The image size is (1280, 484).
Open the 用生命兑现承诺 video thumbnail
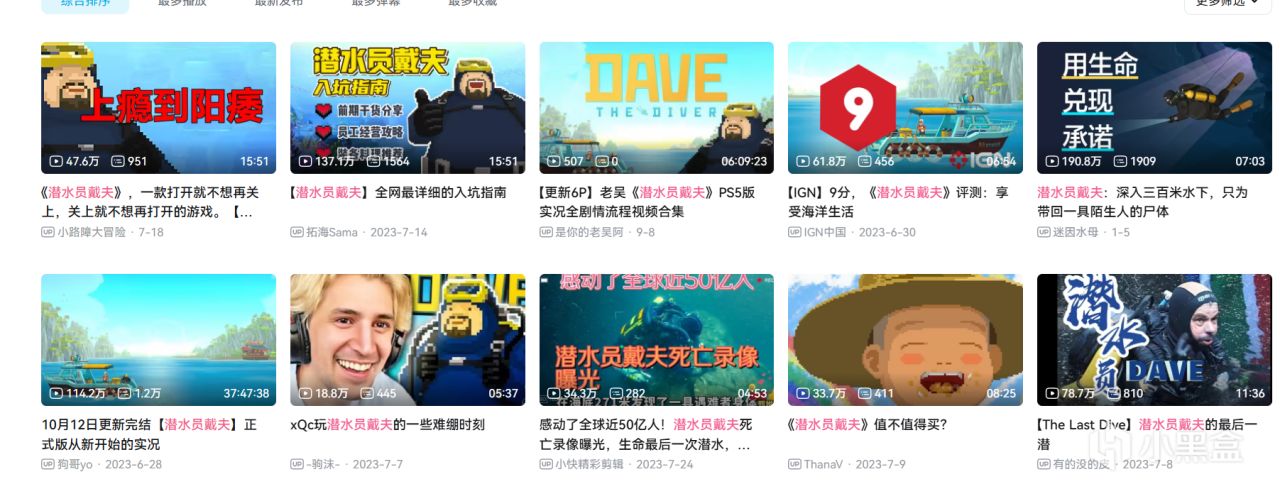1154,107
